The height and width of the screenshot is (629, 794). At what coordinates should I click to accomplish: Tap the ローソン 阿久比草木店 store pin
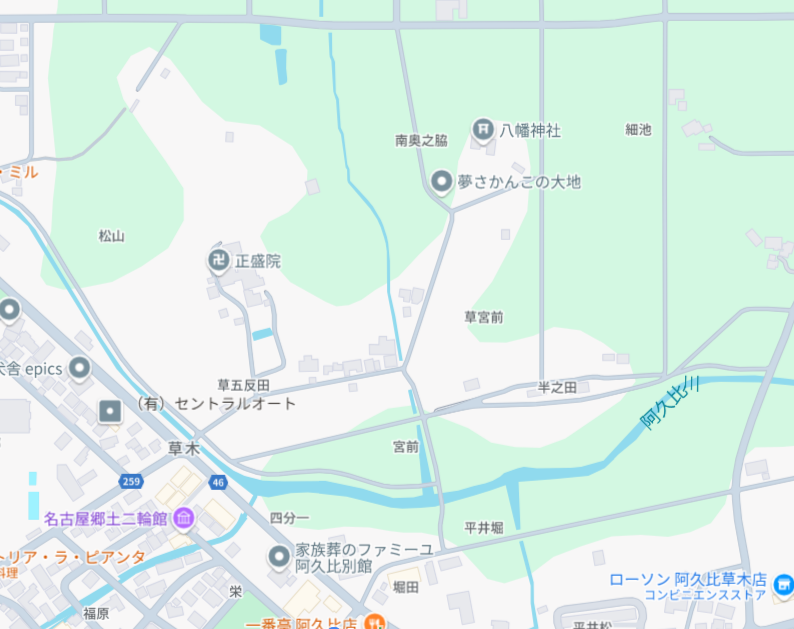point(783,583)
